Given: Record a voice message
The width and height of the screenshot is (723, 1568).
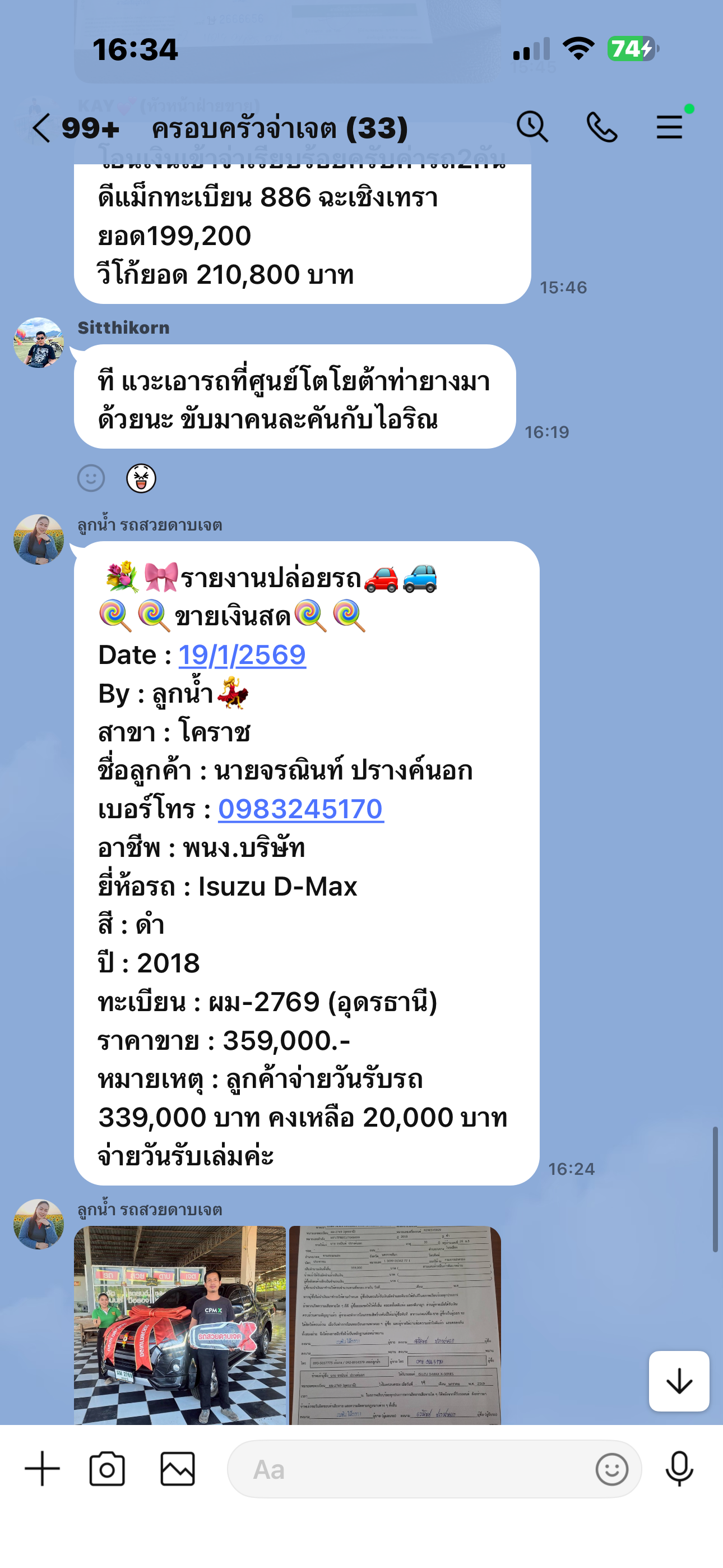Looking at the screenshot, I should tap(679, 1469).
